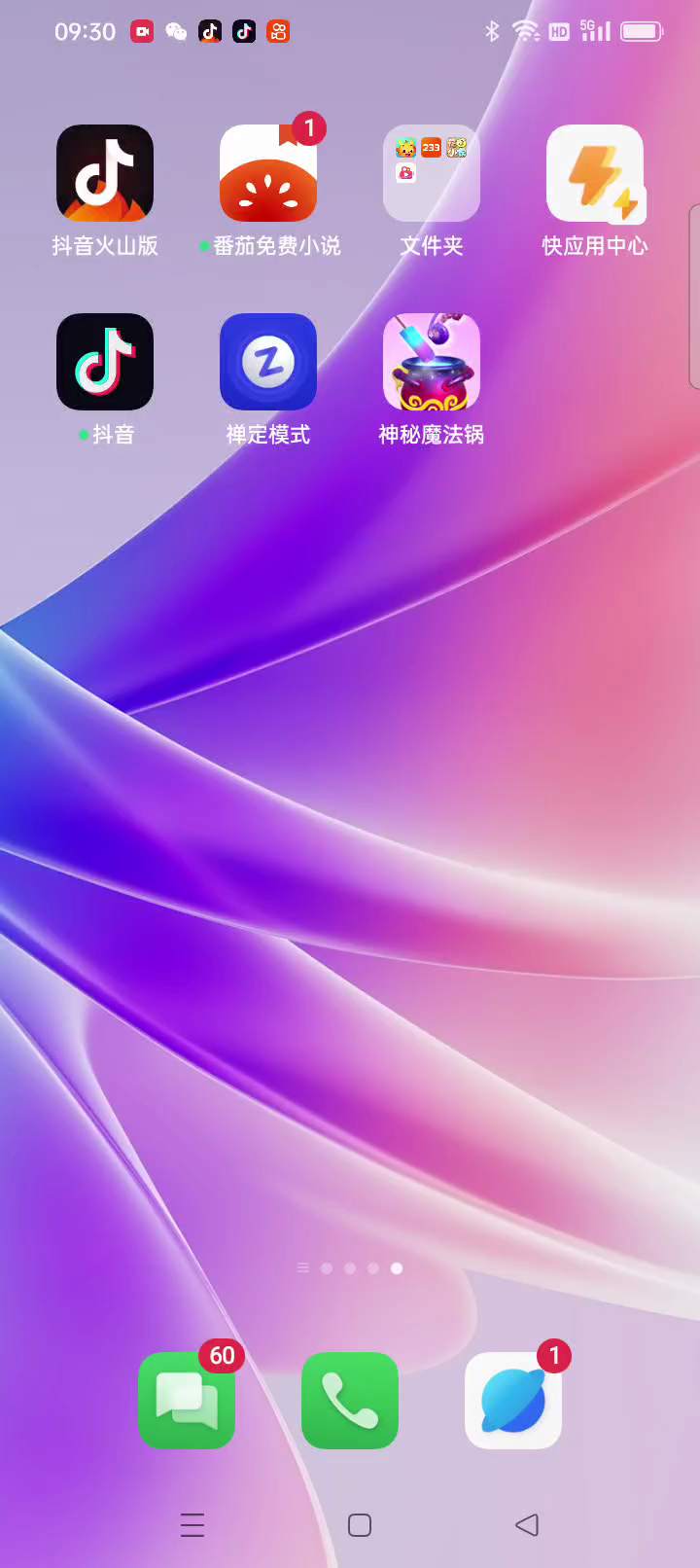Tap the system home button
Viewport: 700px width, 1568px height.
360,1524
